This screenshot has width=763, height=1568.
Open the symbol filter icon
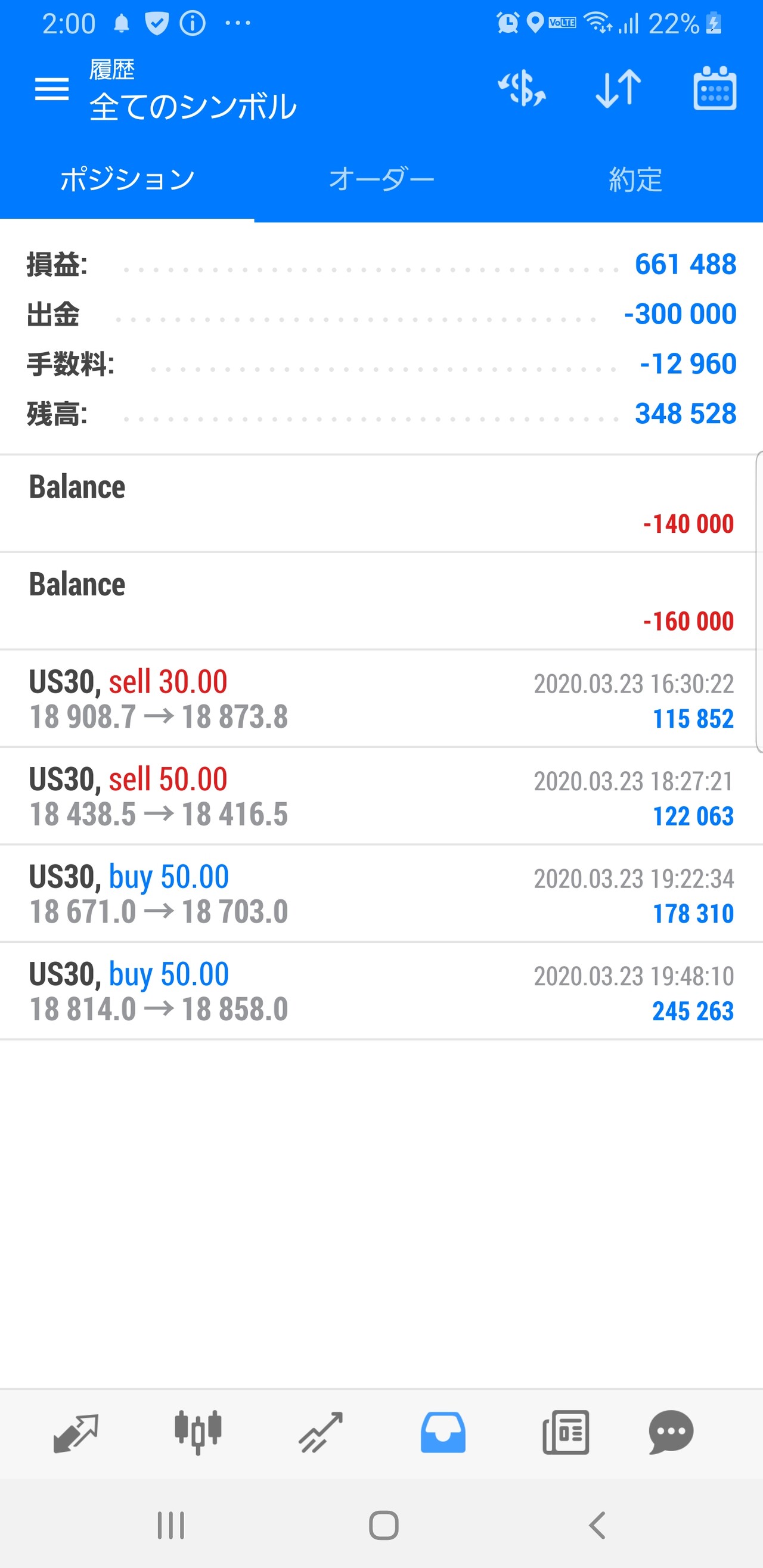pos(522,89)
